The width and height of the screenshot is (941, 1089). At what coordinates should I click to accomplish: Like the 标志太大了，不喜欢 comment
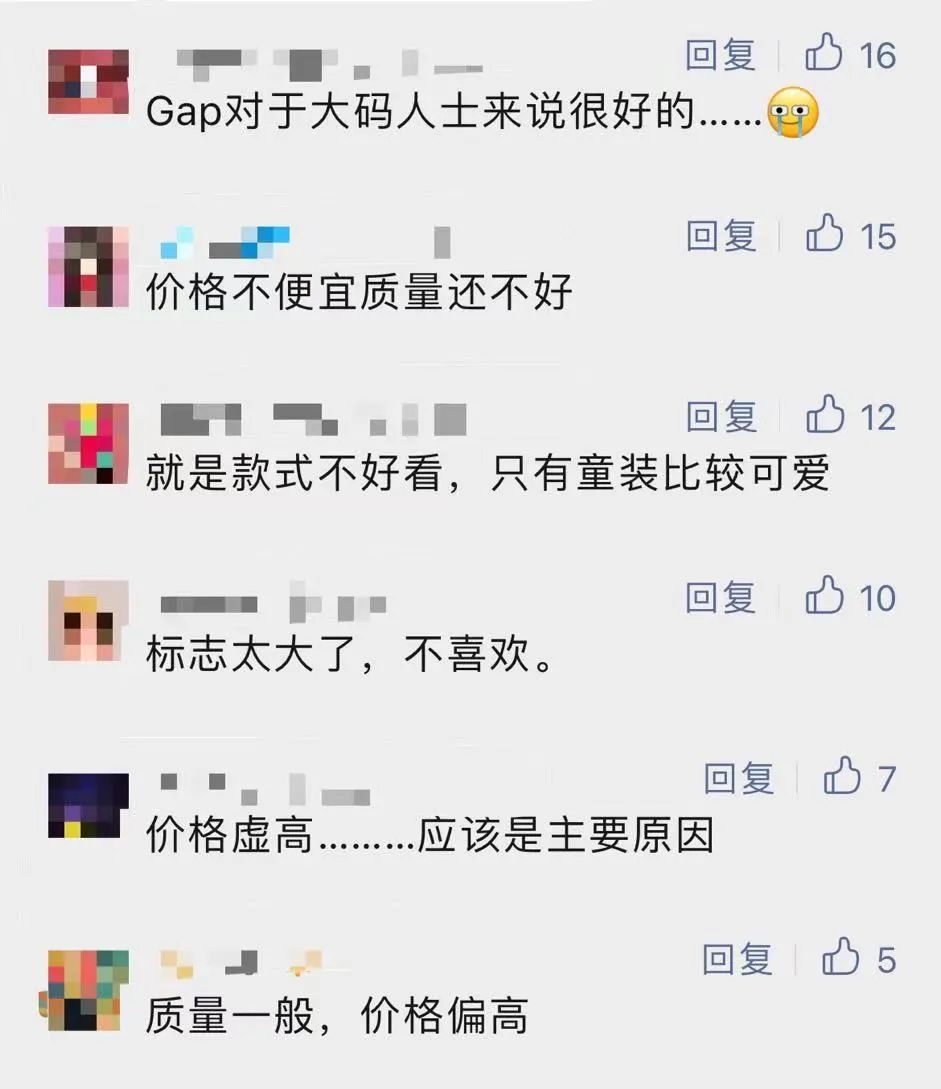(x=824, y=596)
